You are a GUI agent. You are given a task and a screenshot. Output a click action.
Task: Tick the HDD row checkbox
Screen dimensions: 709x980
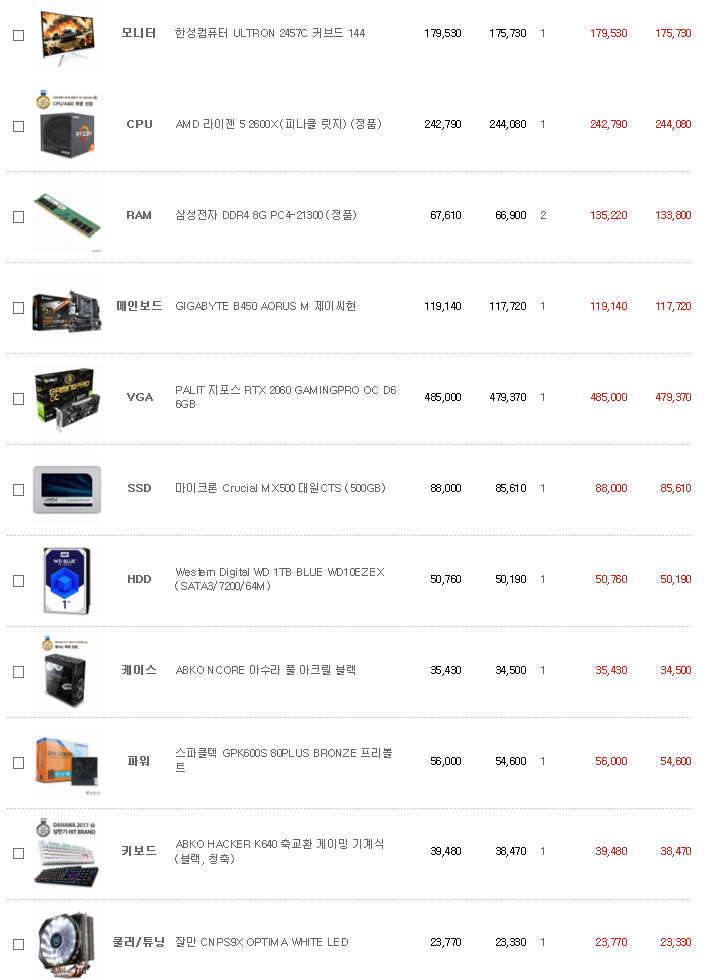[18, 581]
